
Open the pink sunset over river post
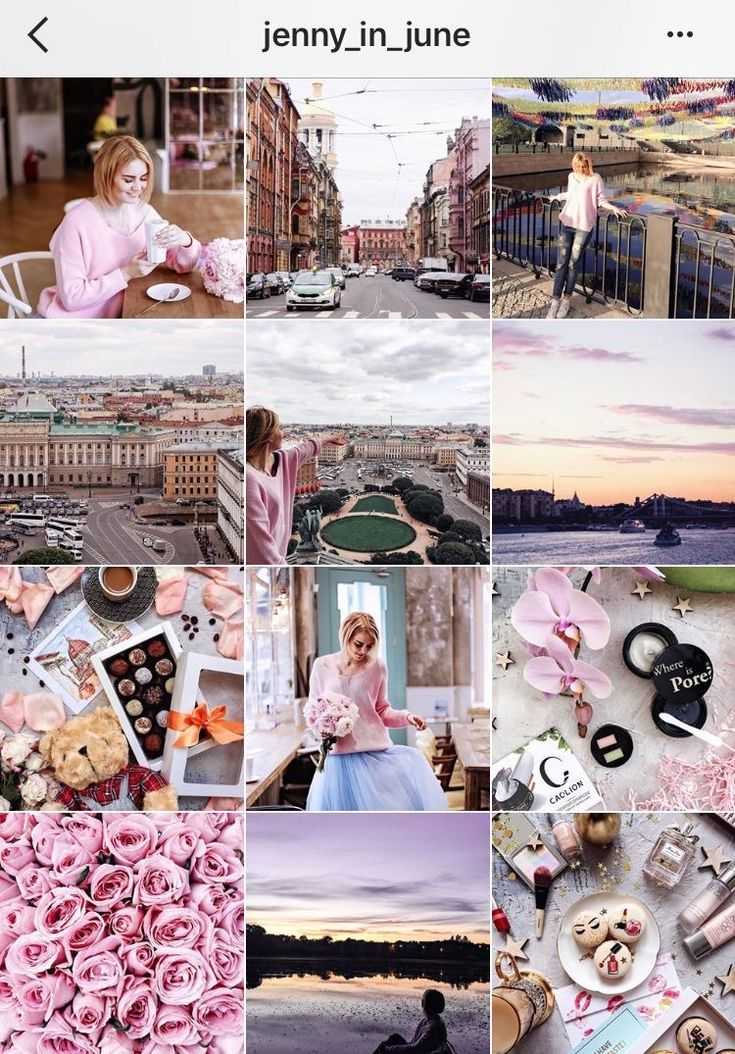[613, 443]
